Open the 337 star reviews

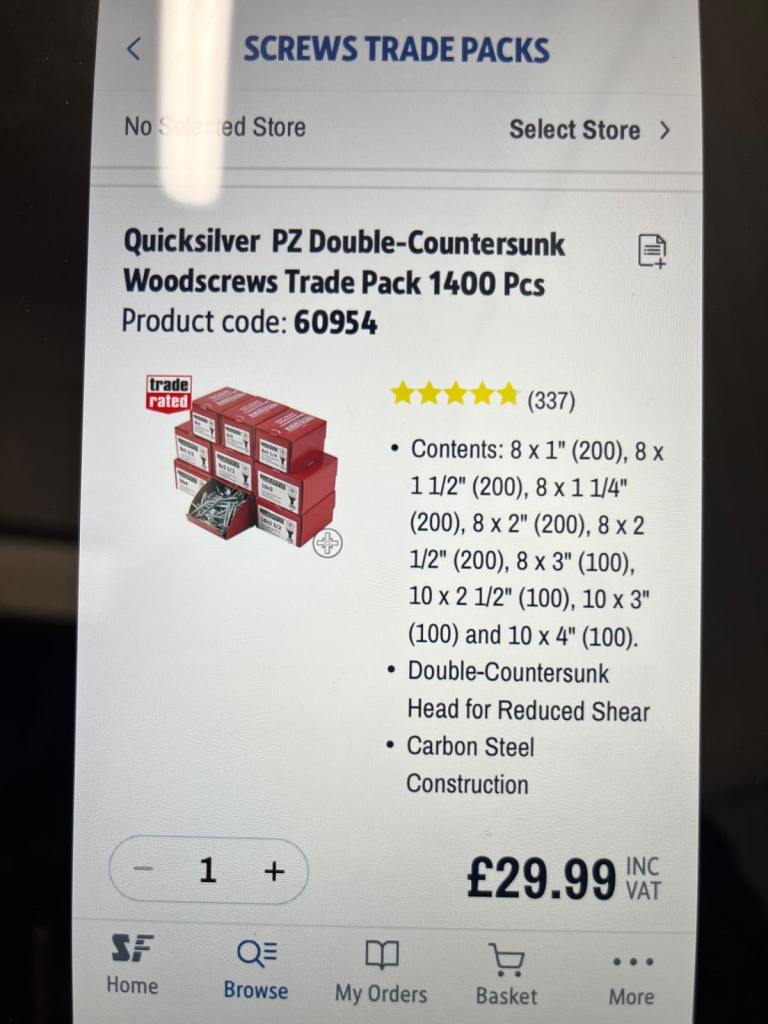(482, 396)
